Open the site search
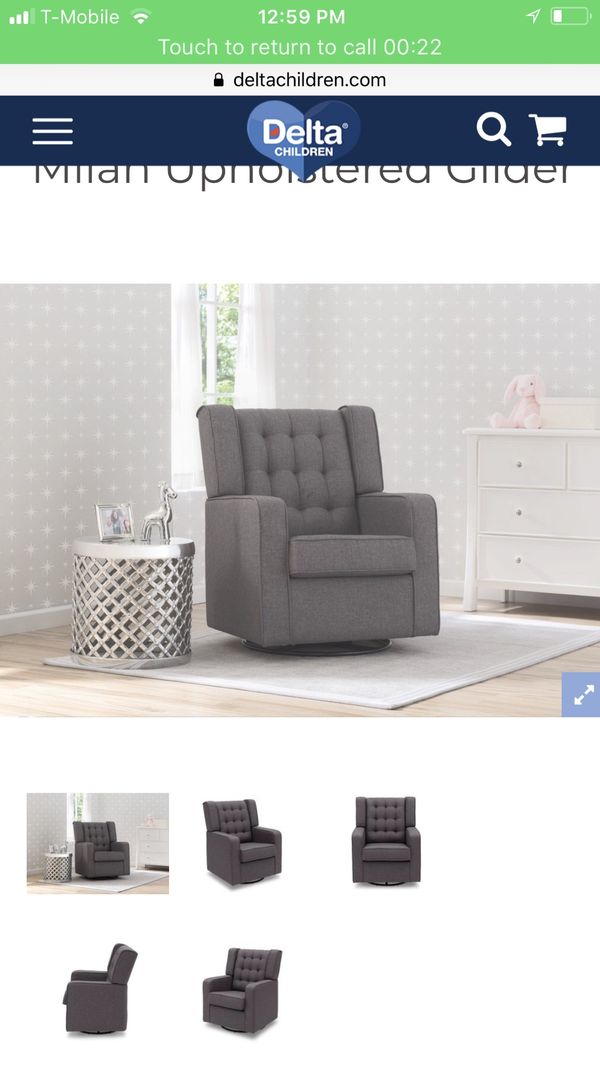Viewport: 600px width, 1067px height. click(493, 130)
